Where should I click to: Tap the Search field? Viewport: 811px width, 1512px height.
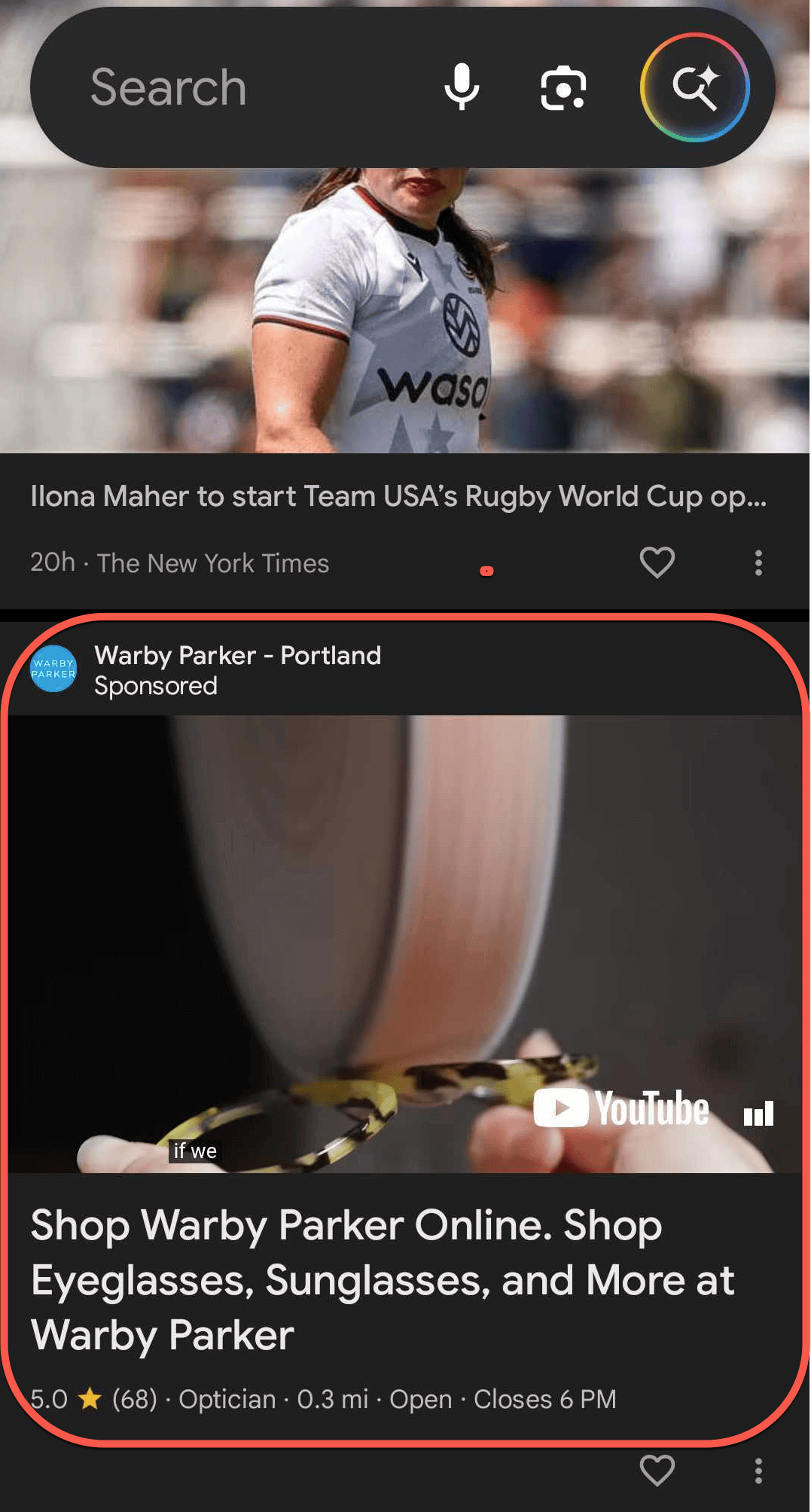click(x=226, y=87)
